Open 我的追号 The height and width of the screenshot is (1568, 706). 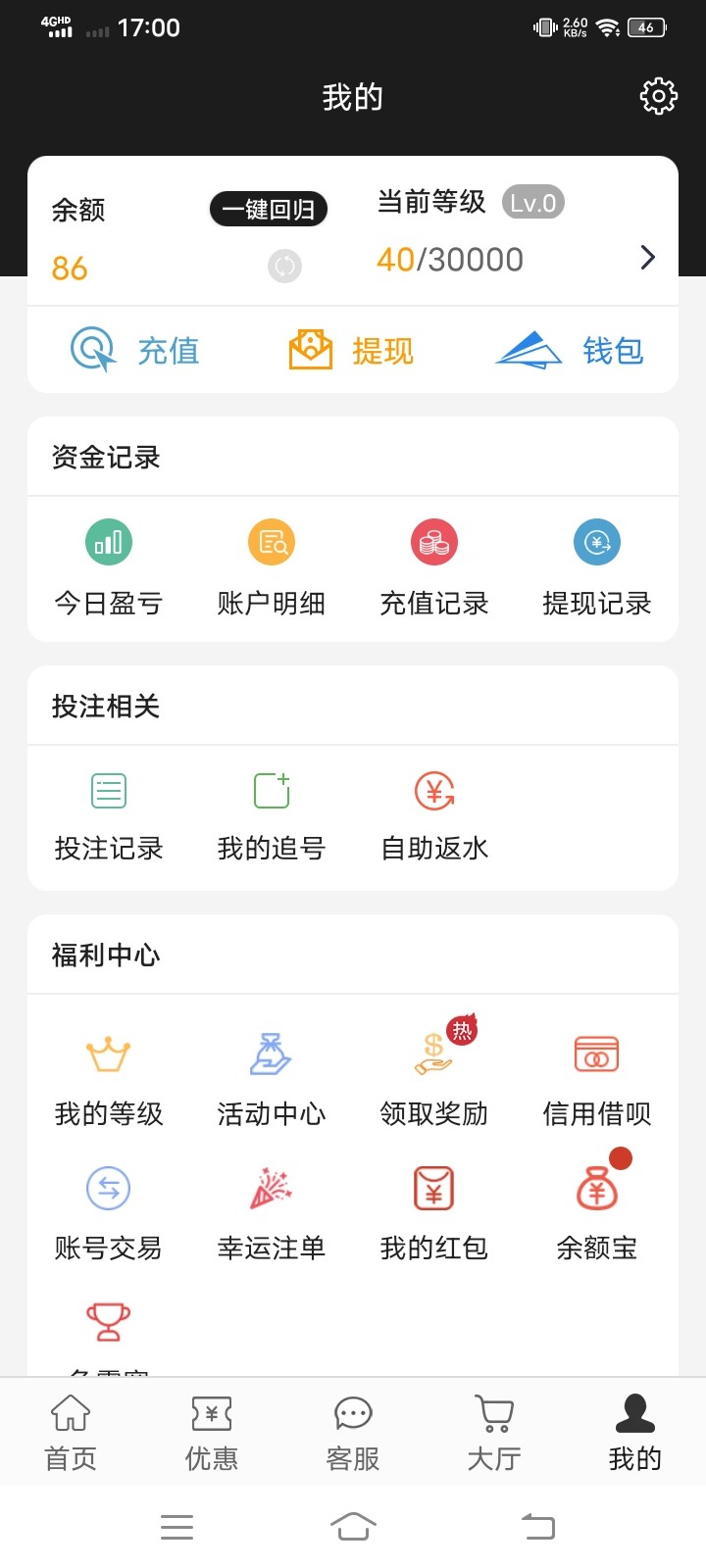(x=272, y=815)
